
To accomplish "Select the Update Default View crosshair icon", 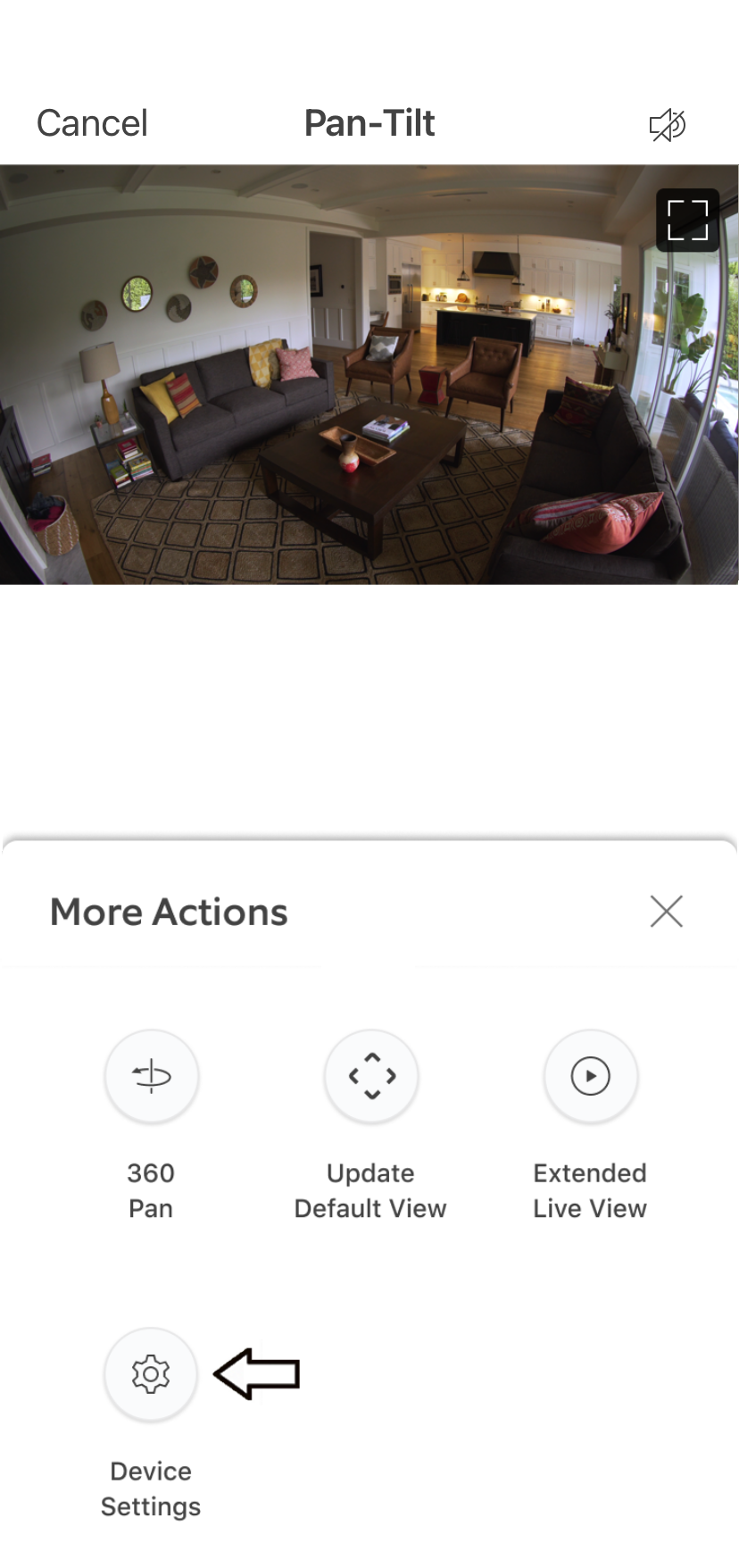I will 370,1076.
